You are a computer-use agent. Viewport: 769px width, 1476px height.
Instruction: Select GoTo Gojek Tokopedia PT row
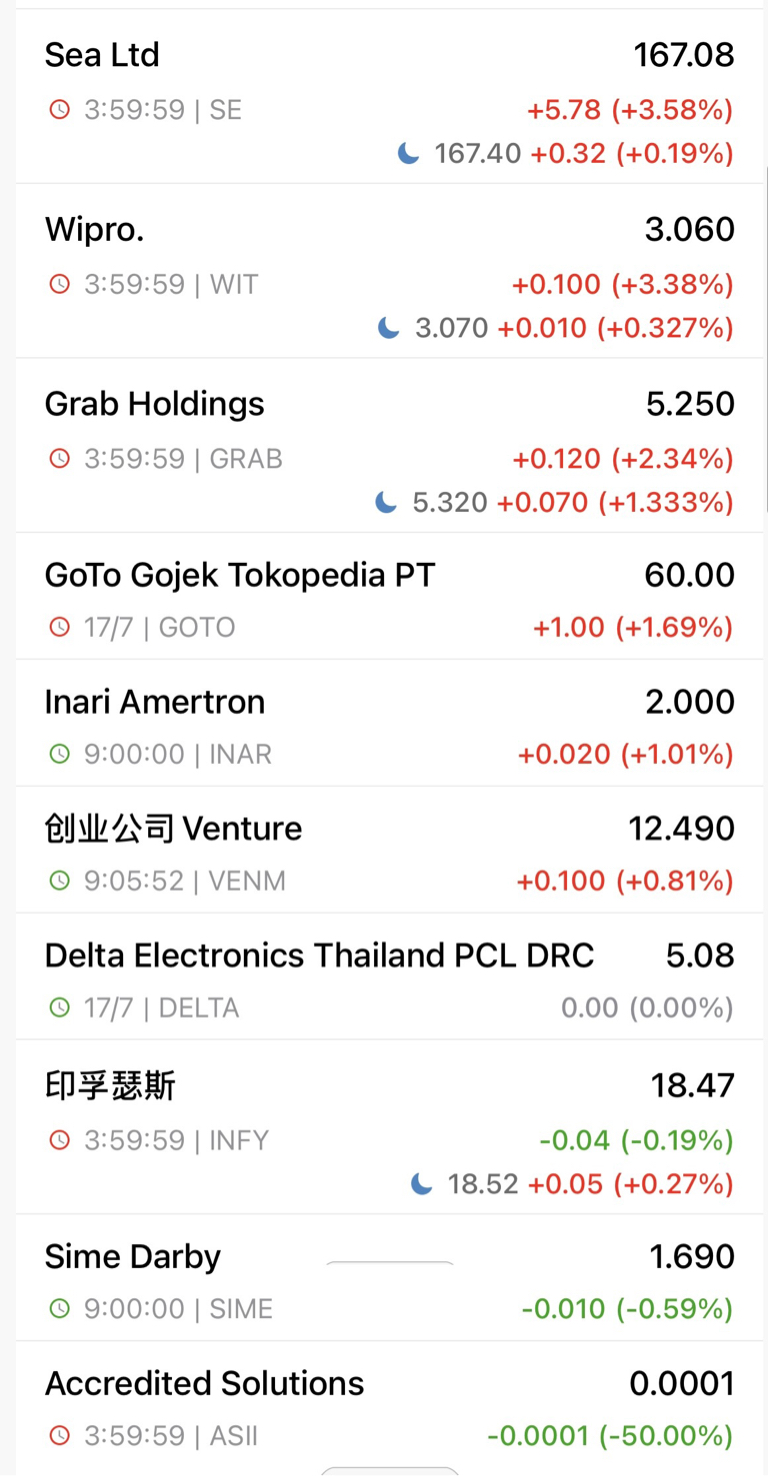pos(389,596)
